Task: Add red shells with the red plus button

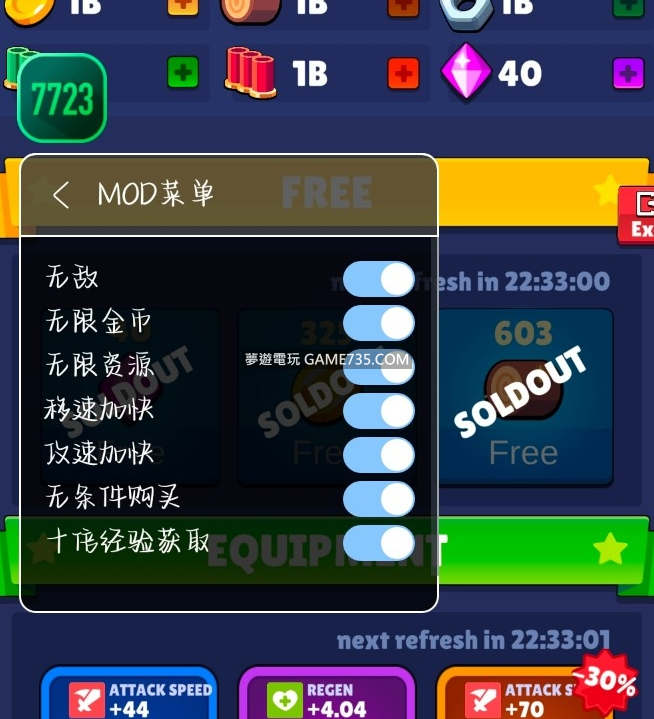Action: pyautogui.click(x=402, y=73)
